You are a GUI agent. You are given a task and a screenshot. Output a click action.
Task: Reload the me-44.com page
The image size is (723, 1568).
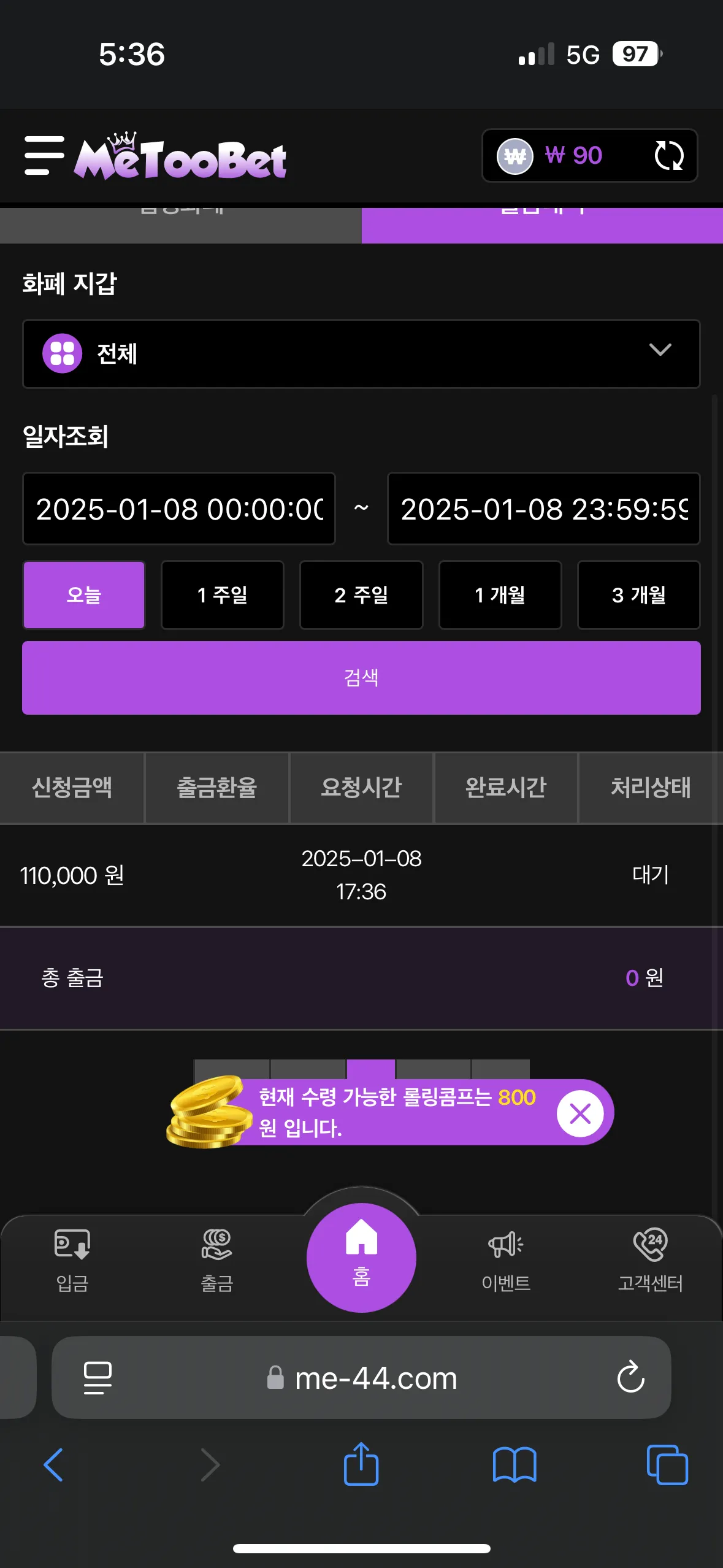(630, 1378)
